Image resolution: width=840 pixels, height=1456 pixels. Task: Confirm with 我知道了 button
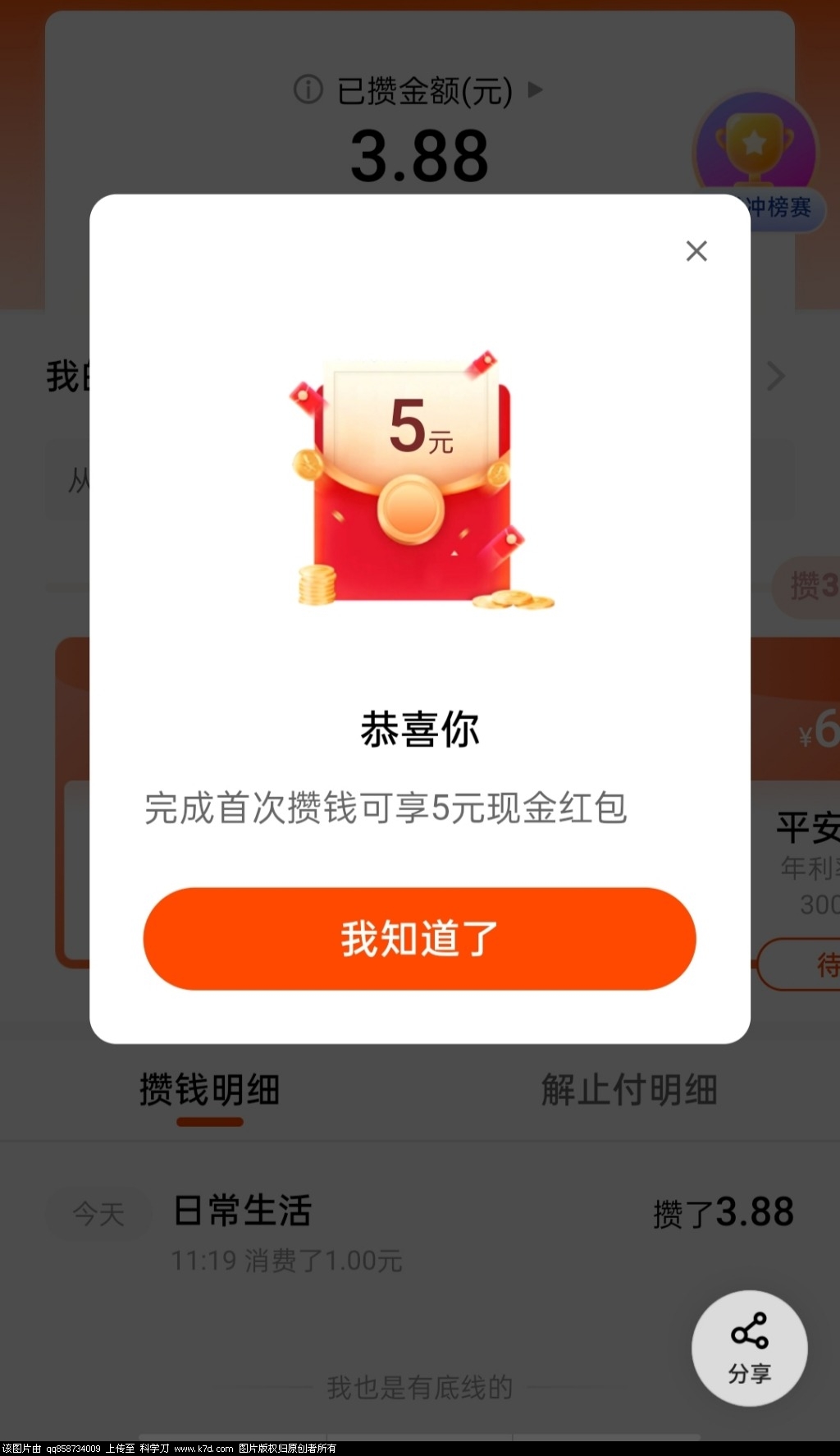point(419,938)
